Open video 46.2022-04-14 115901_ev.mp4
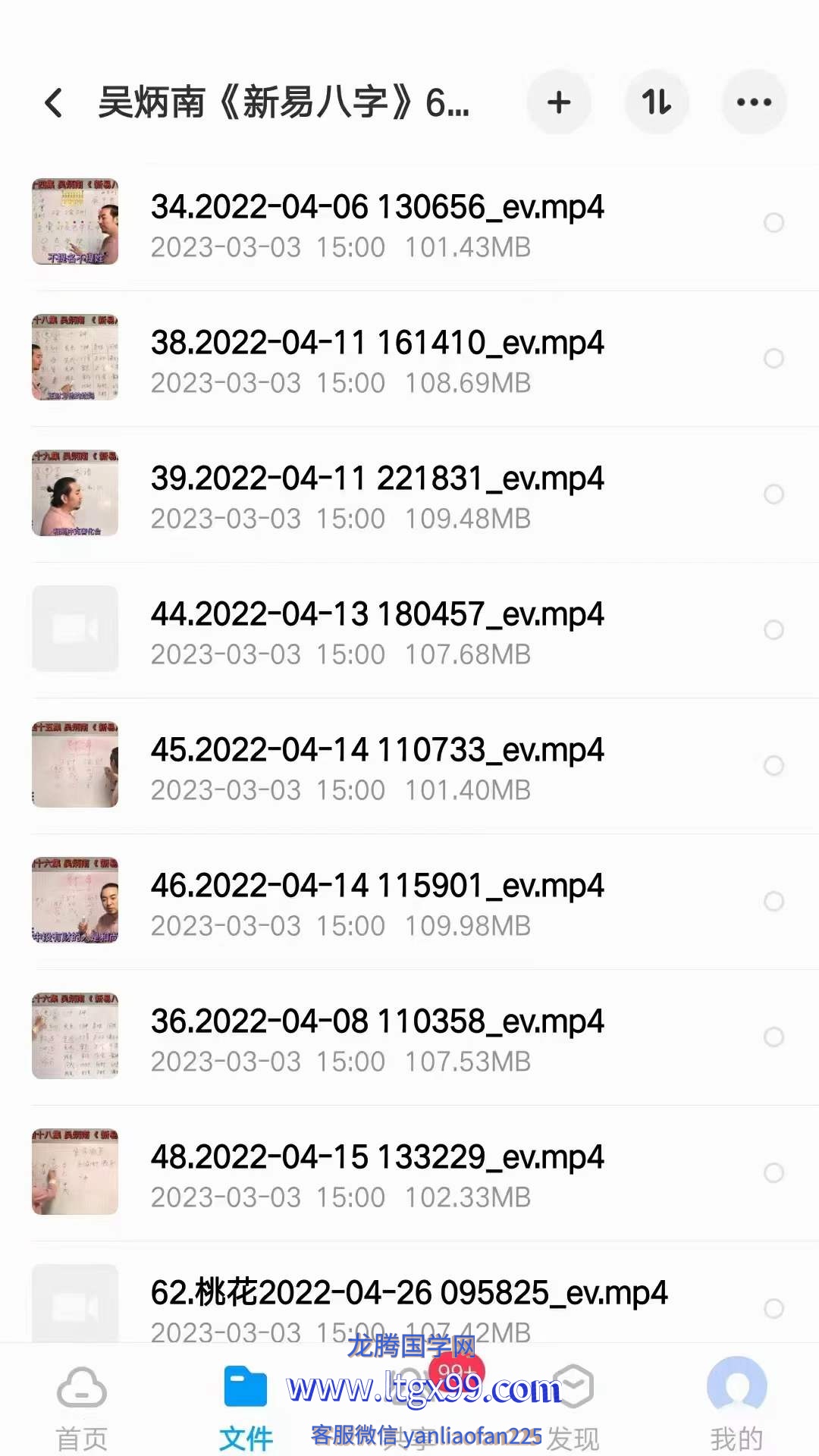The image size is (819, 1456). pyautogui.click(x=377, y=902)
